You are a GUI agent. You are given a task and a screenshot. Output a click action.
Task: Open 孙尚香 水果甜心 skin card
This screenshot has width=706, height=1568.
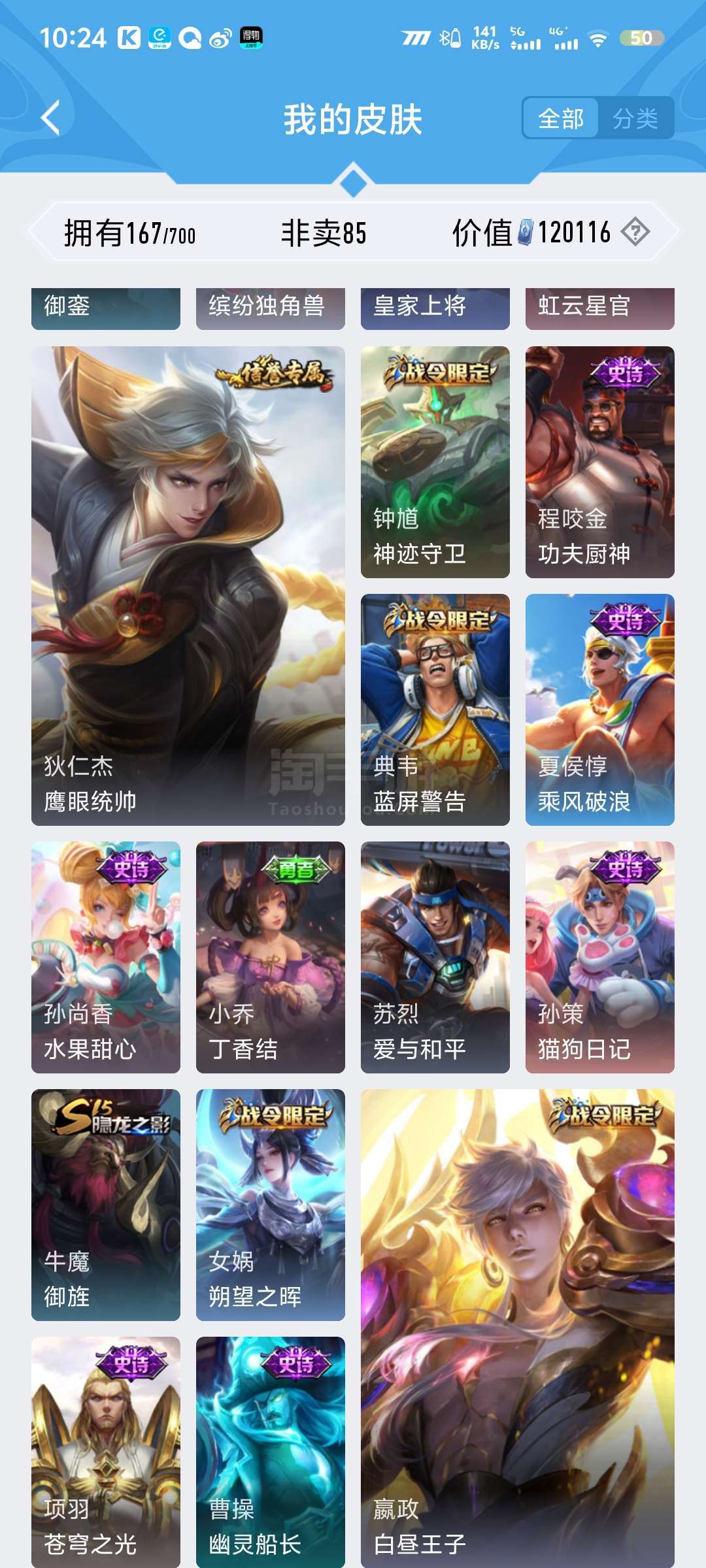[x=106, y=957]
